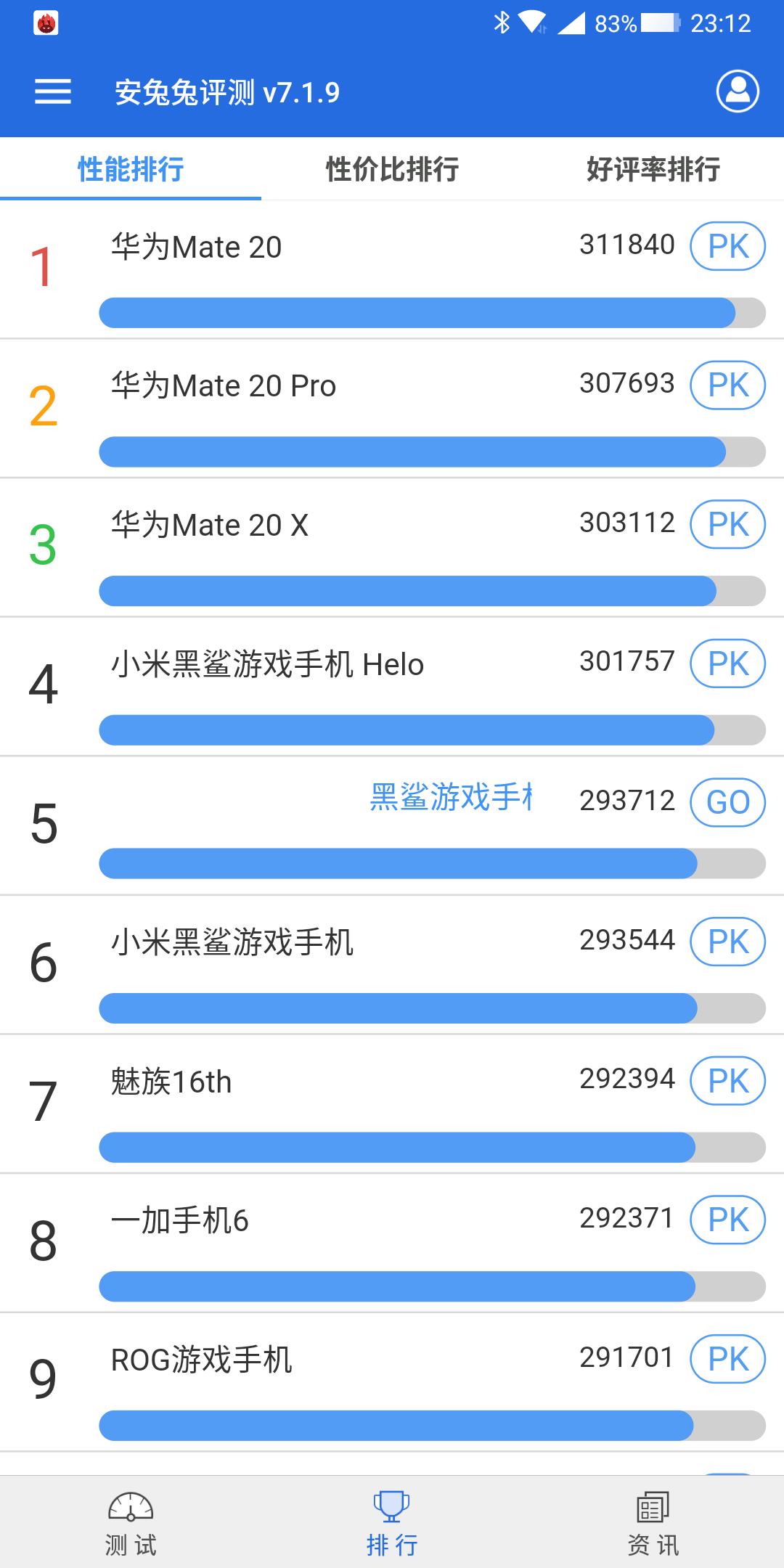Select the 华为Mate 20 Pro ranking entry
The width and height of the screenshot is (784, 1568).
tap(225, 385)
